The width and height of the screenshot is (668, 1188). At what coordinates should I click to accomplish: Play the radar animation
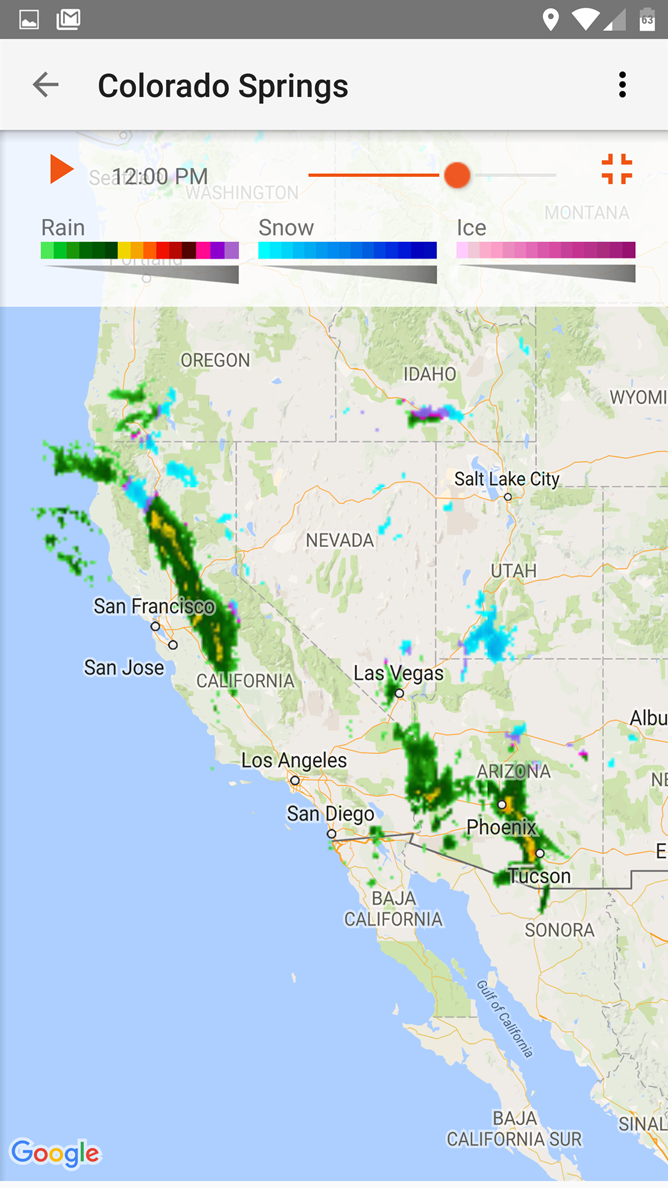pos(61,169)
